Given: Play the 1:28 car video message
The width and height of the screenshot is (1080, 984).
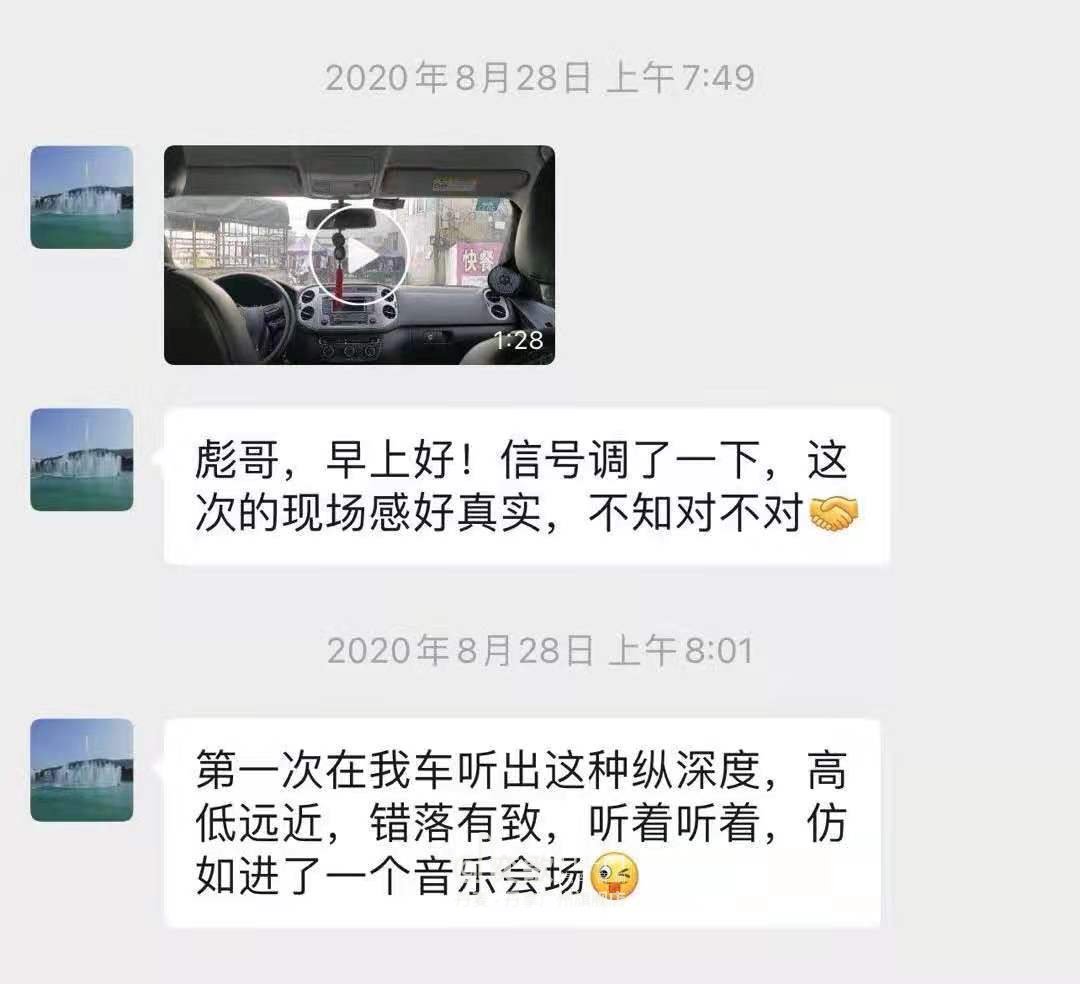Looking at the screenshot, I should [x=358, y=256].
